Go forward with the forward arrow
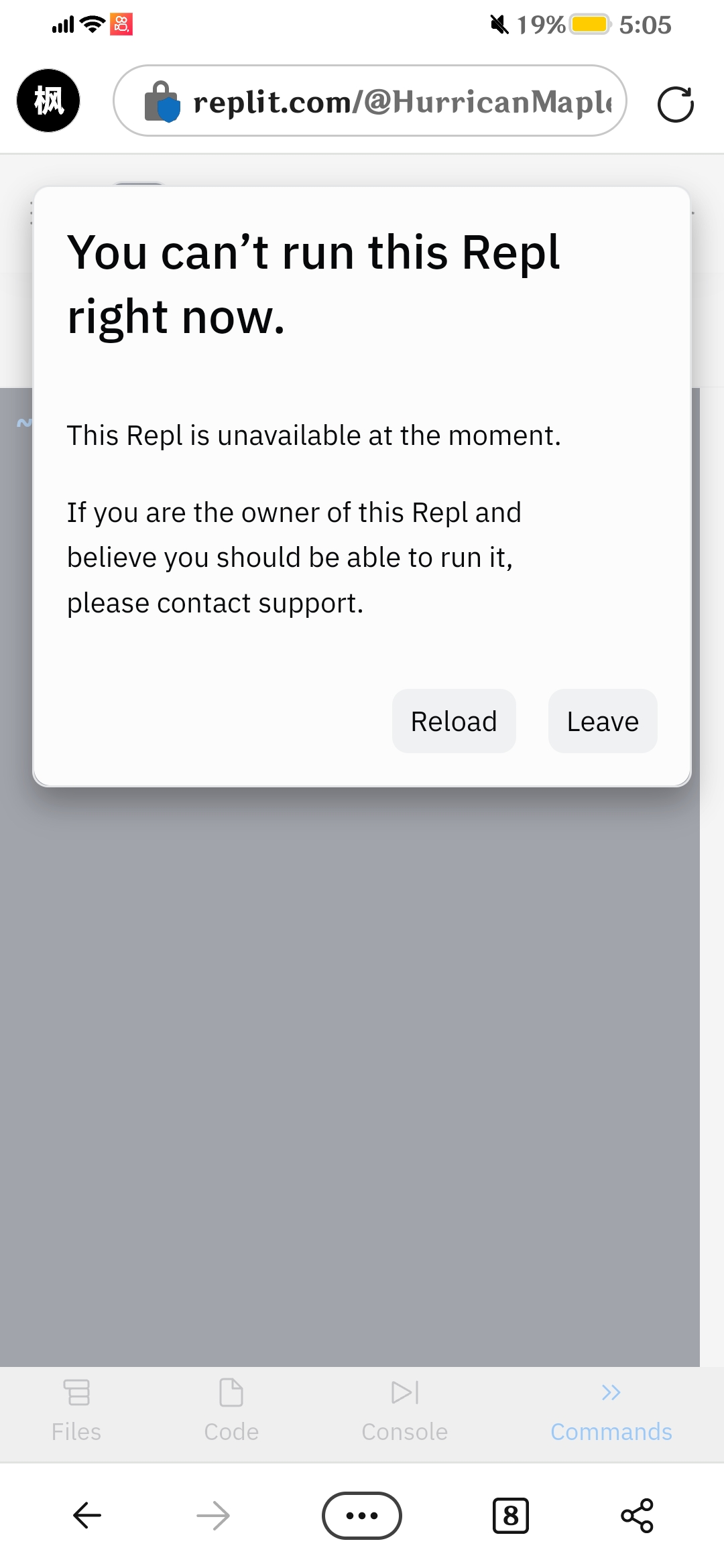This screenshot has height=1568, width=724. tap(213, 1515)
